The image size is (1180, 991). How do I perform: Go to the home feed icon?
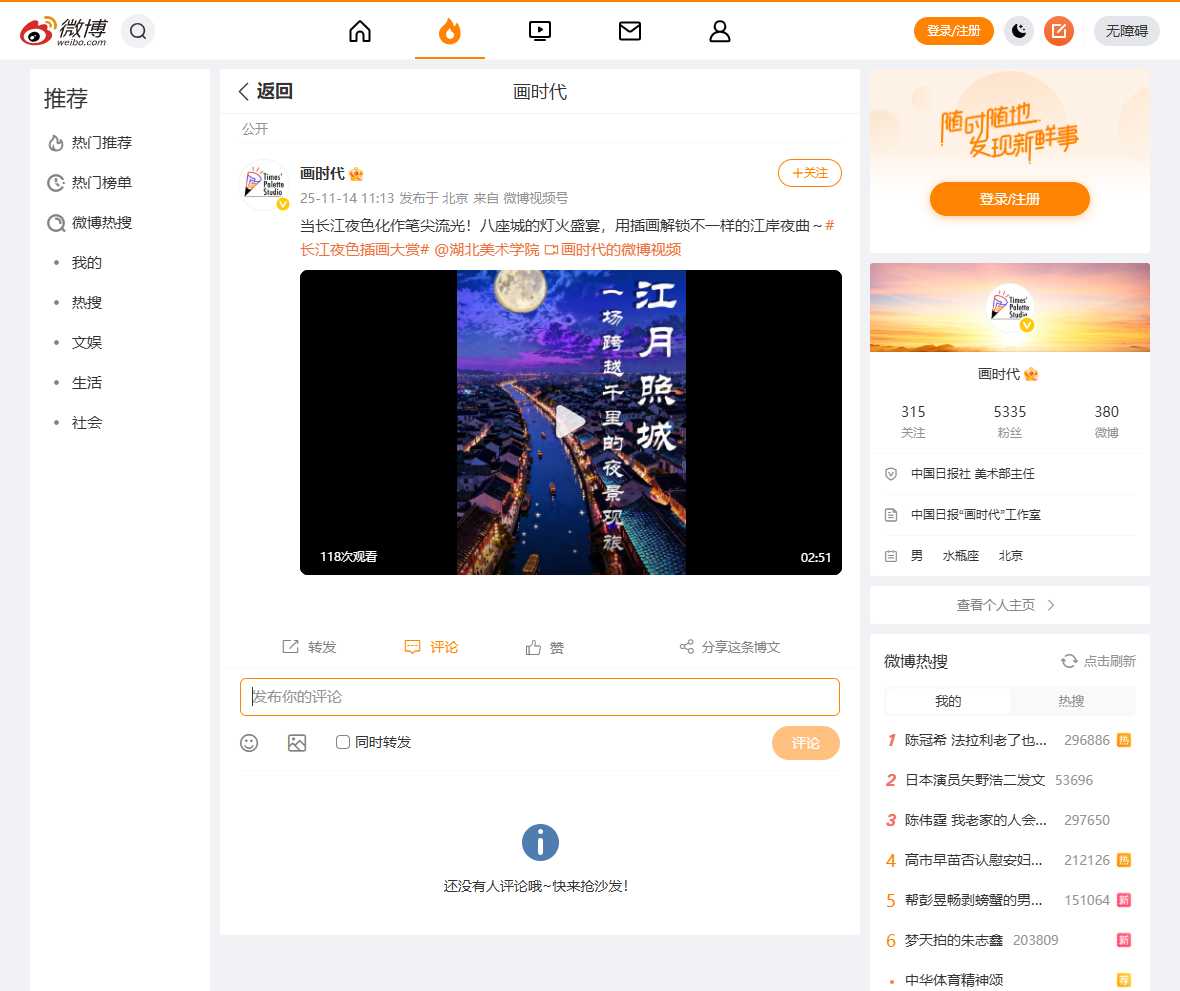coord(360,31)
